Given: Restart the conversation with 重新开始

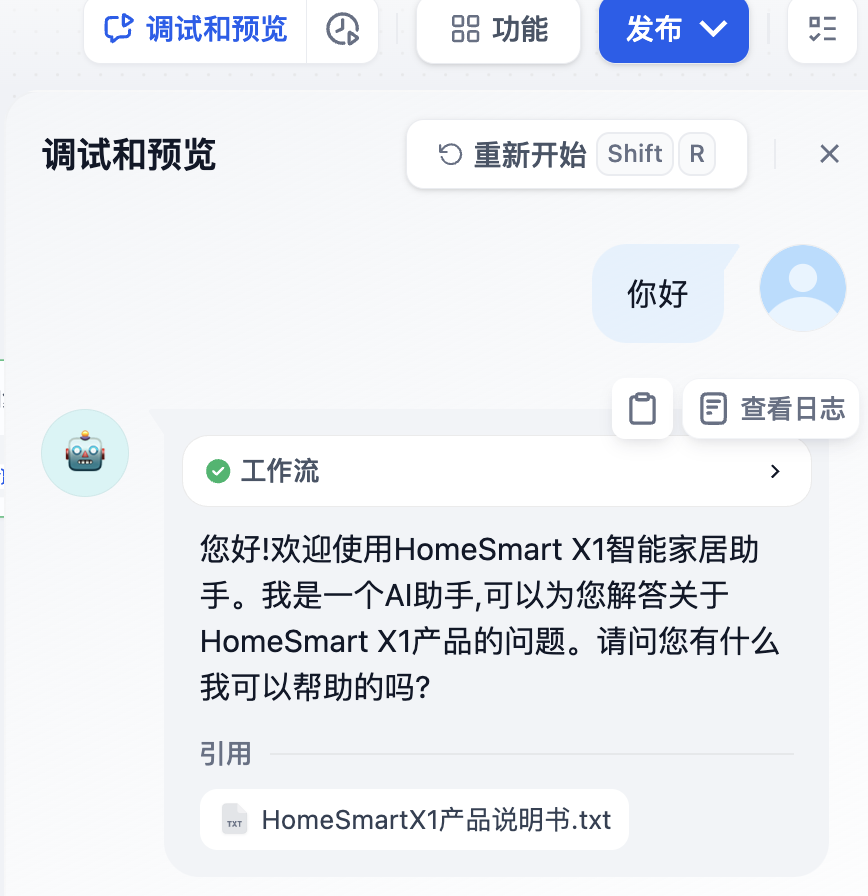Looking at the screenshot, I should coord(576,154).
